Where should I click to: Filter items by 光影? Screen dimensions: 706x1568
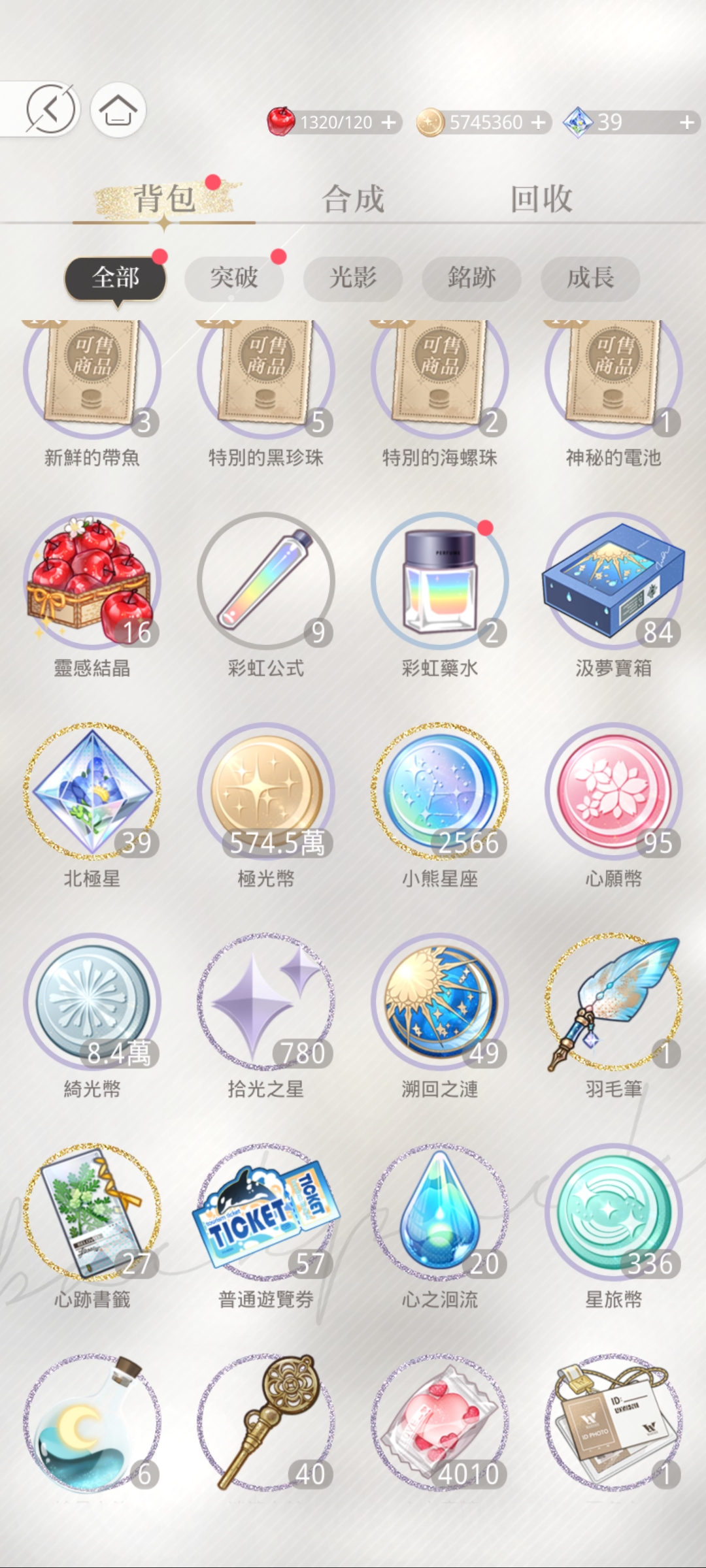click(353, 278)
